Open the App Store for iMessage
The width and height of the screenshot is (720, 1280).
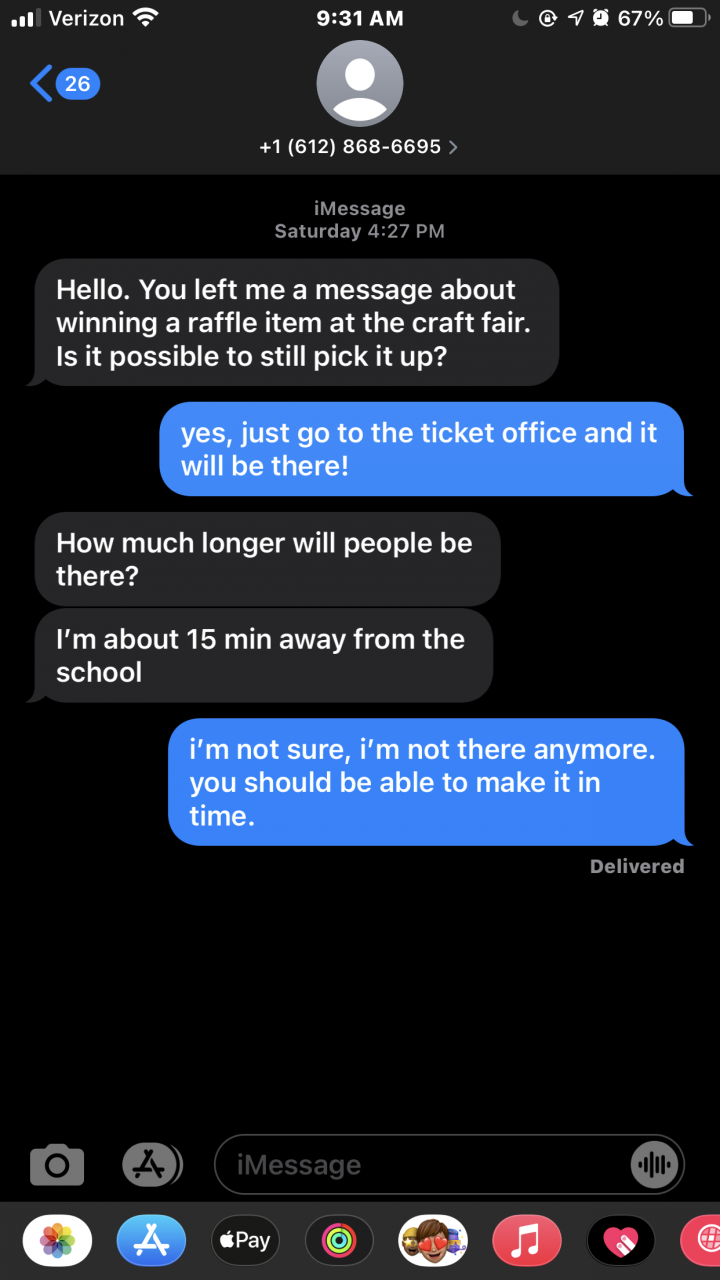point(151,1241)
